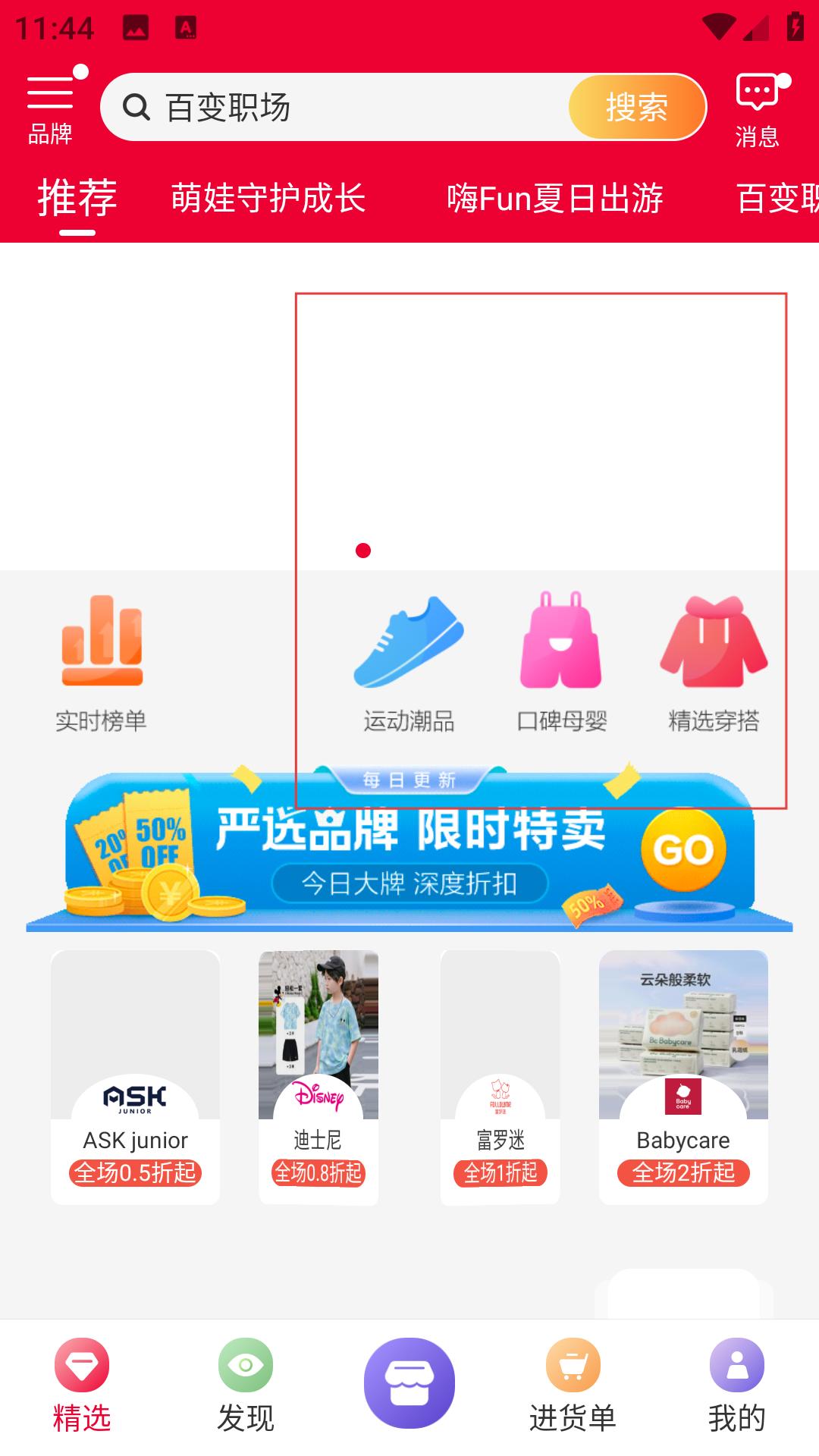The width and height of the screenshot is (819, 1456).
Task: Switch to the 嗨Fun夏日出游 tab
Action: 554,199
